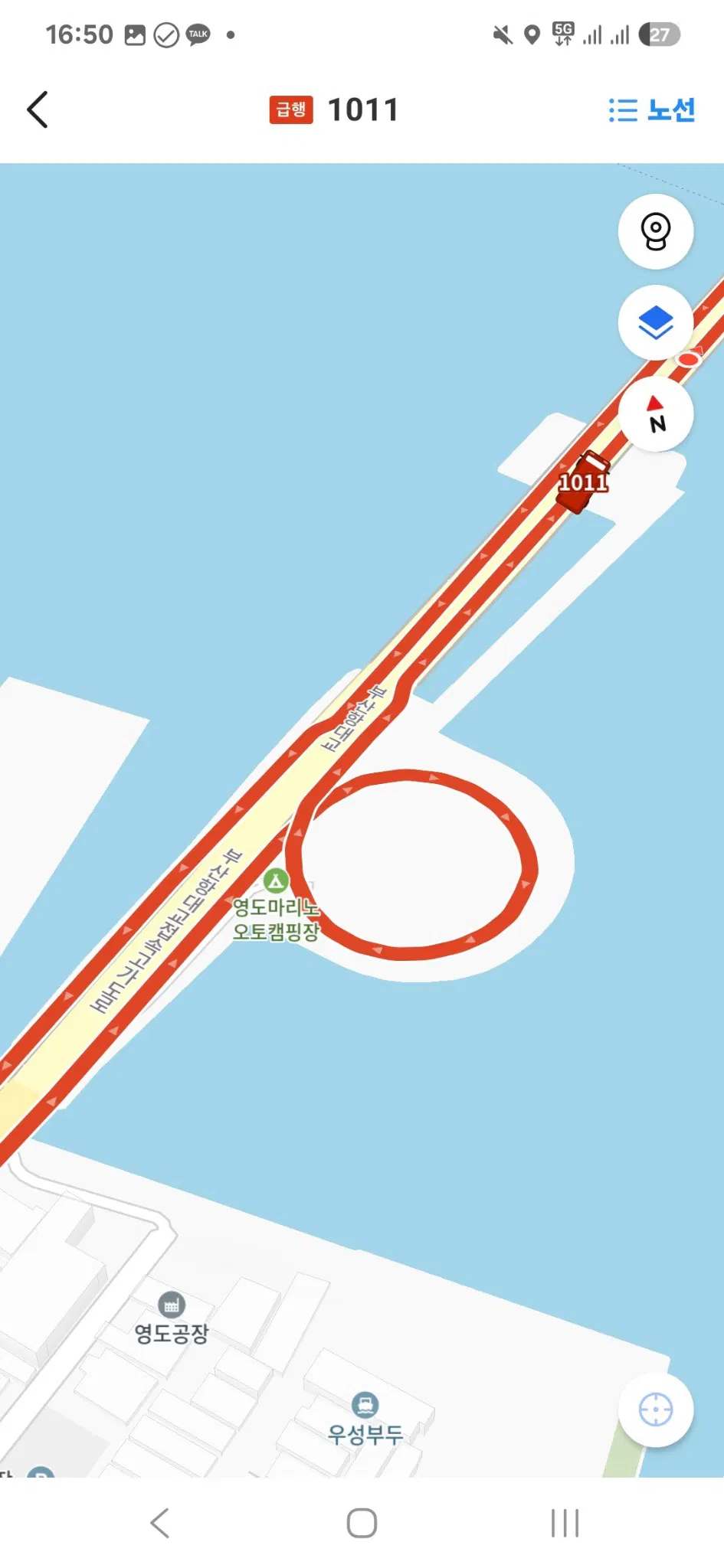Open the 노선 route list
This screenshot has width=724, height=1568.
(x=652, y=110)
